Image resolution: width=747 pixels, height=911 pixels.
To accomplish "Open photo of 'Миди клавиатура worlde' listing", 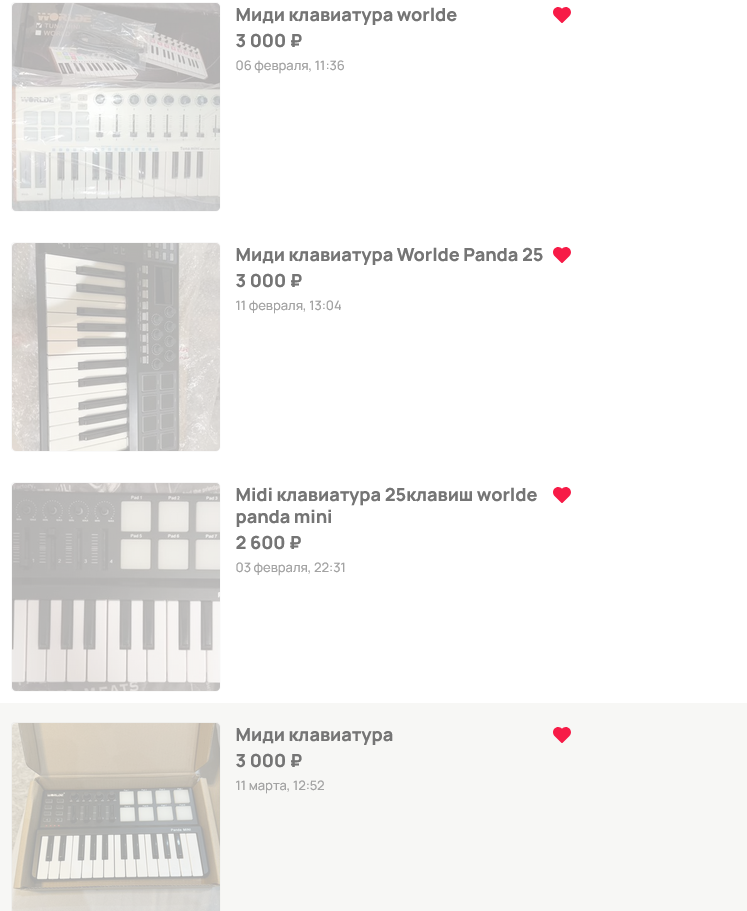I will click(x=116, y=107).
